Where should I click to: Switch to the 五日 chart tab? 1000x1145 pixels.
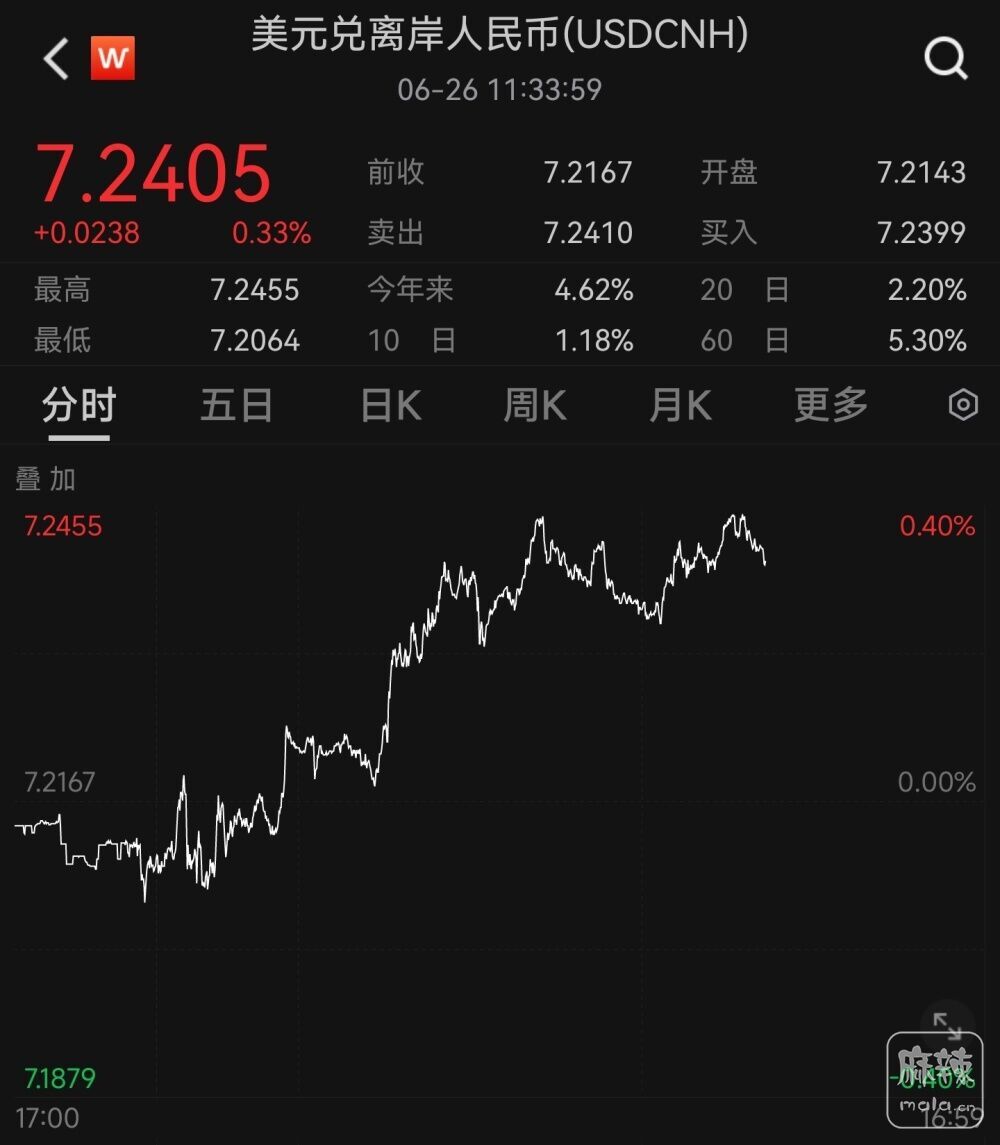click(x=236, y=406)
